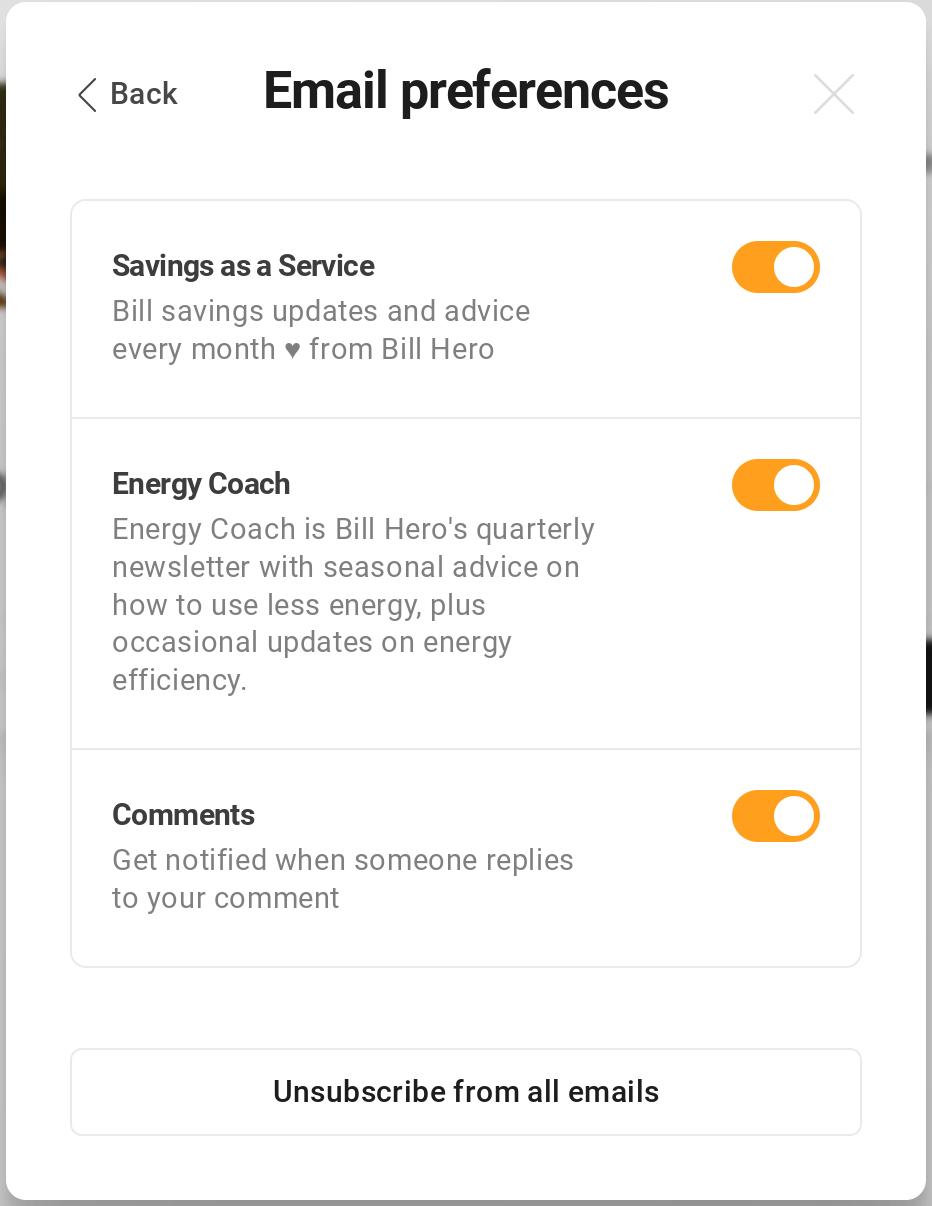This screenshot has height=1206, width=932.
Task: Disable the Energy Coach newsletter
Action: (x=775, y=485)
